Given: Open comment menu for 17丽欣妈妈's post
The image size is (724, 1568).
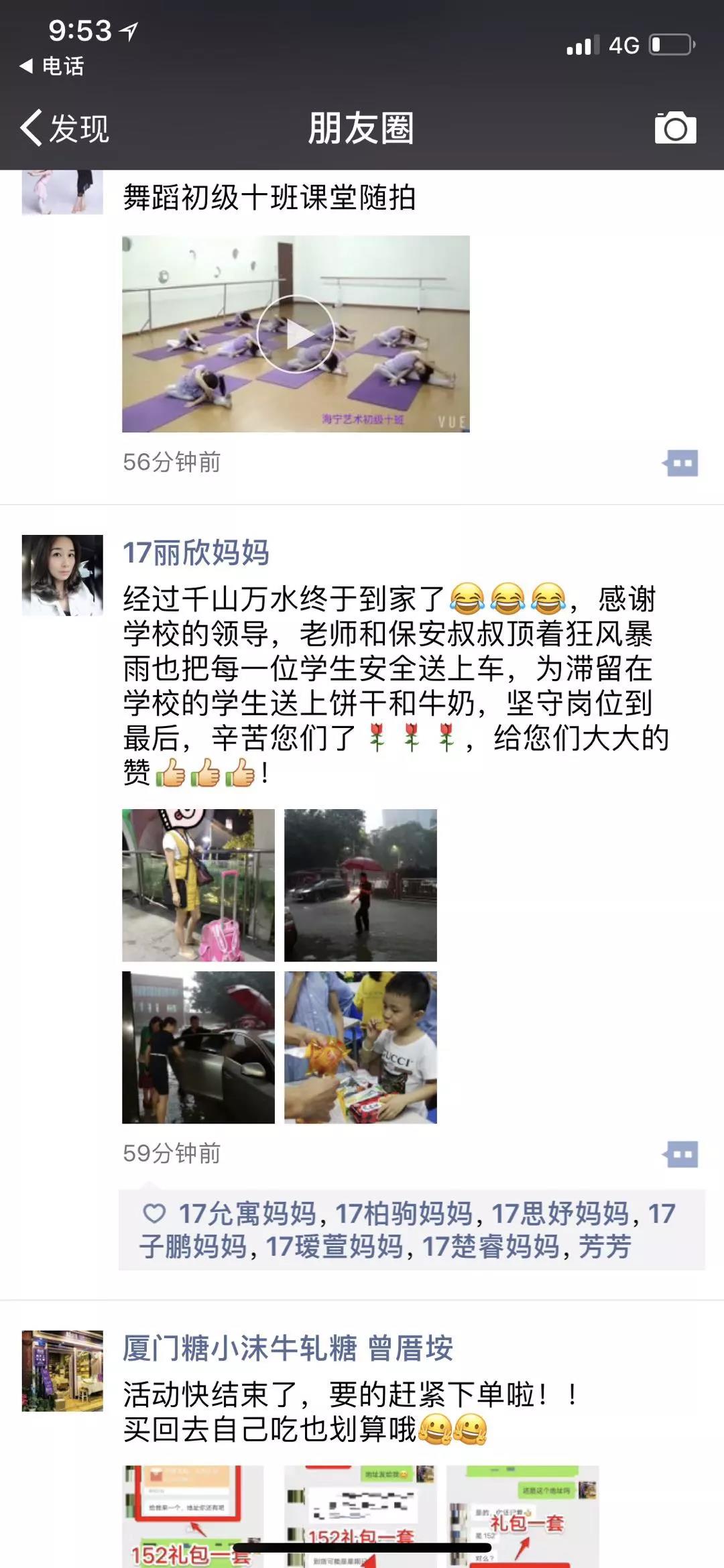Looking at the screenshot, I should [x=680, y=1154].
